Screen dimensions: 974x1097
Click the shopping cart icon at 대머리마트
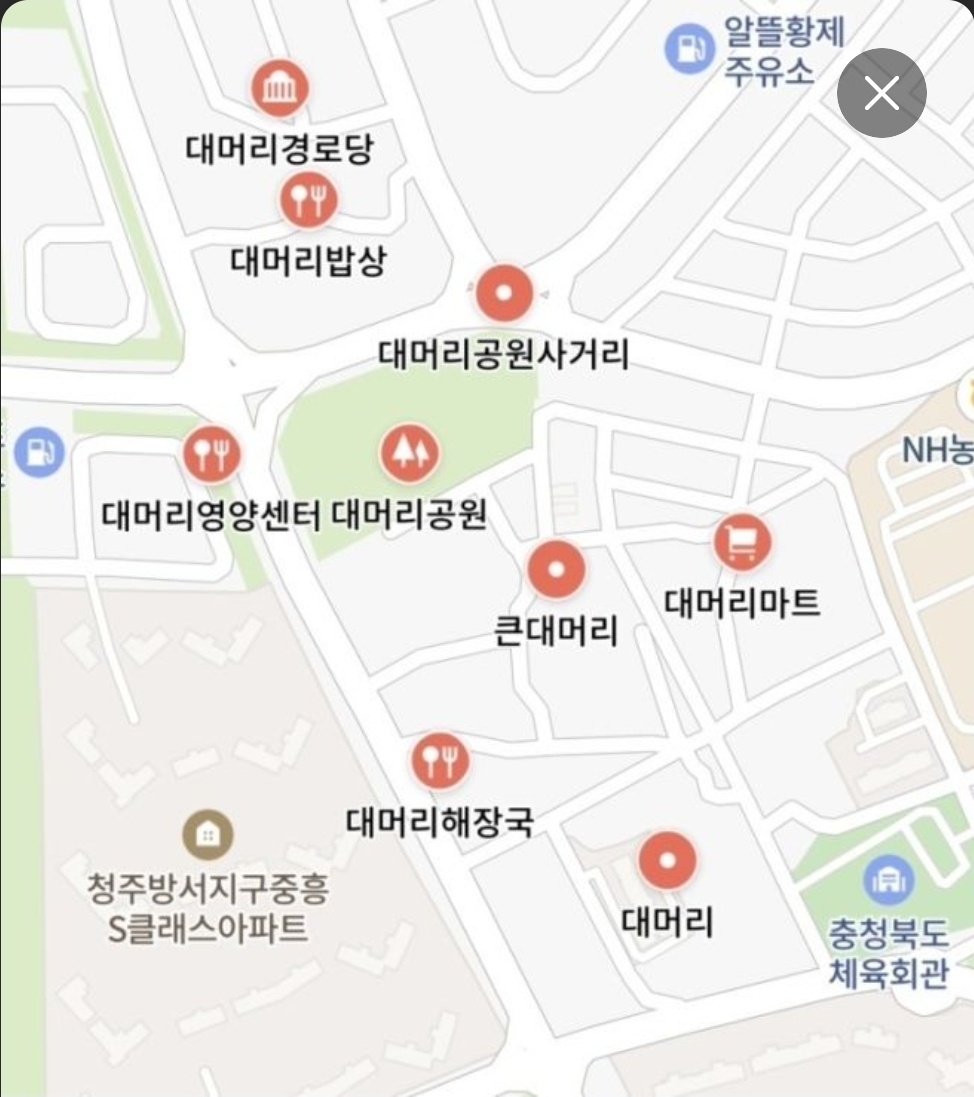pyautogui.click(x=740, y=539)
